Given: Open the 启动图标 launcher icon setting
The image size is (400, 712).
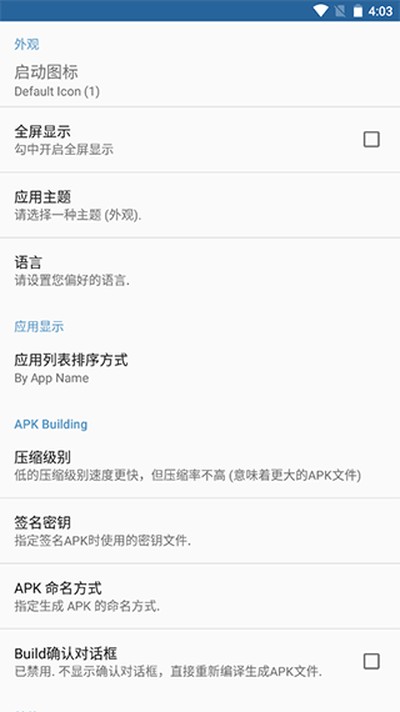Looking at the screenshot, I should [x=200, y=81].
